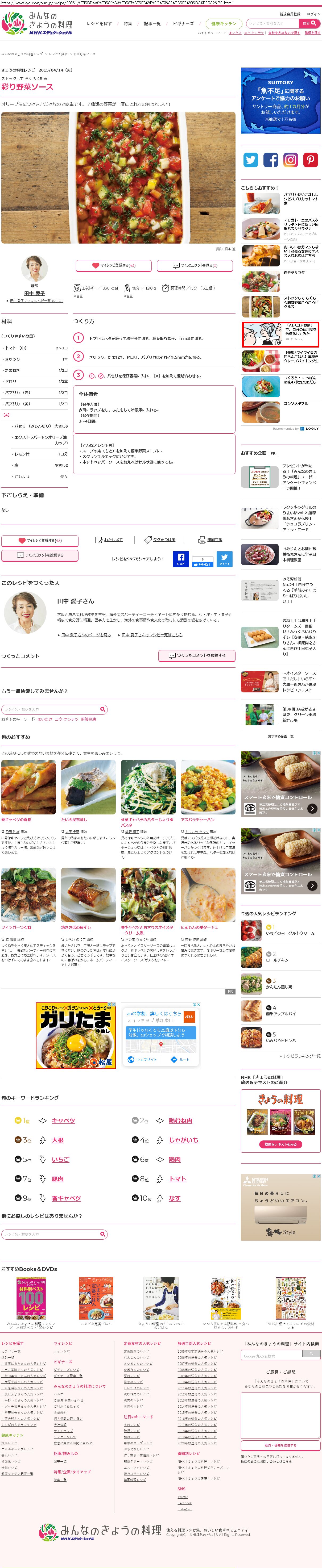The width and height of the screenshot is (322, 1568).
Task: Open the キャベツ keyword ranked first
Action: coord(63,1120)
